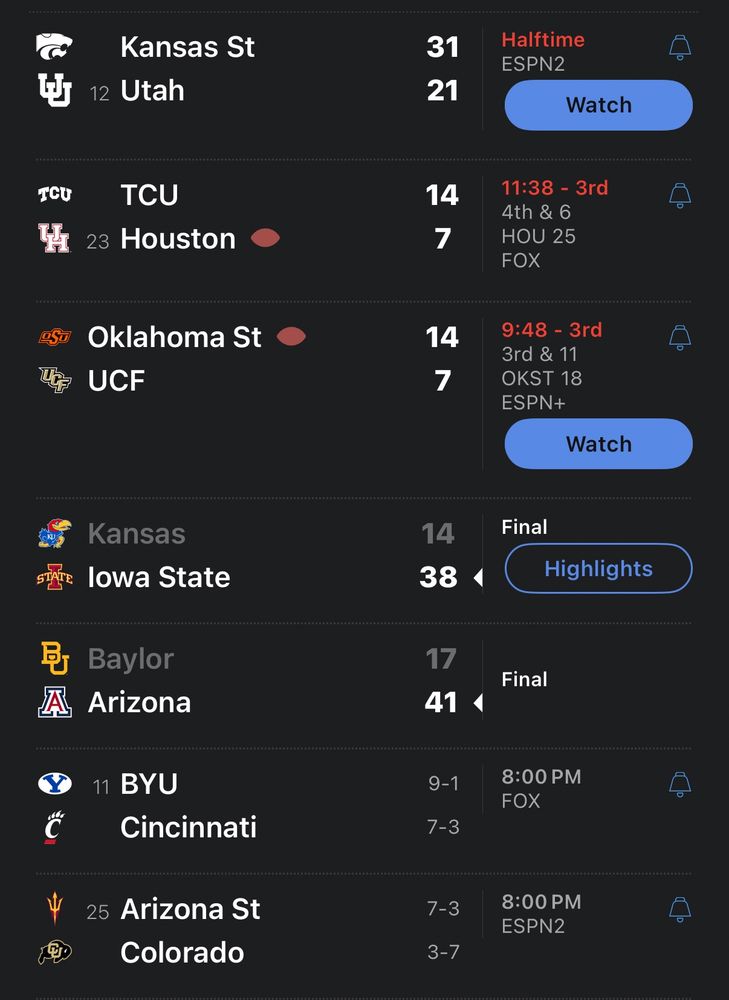This screenshot has height=1000, width=729.
Task: Set alert for Kansas St vs Utah
Action: tap(680, 47)
